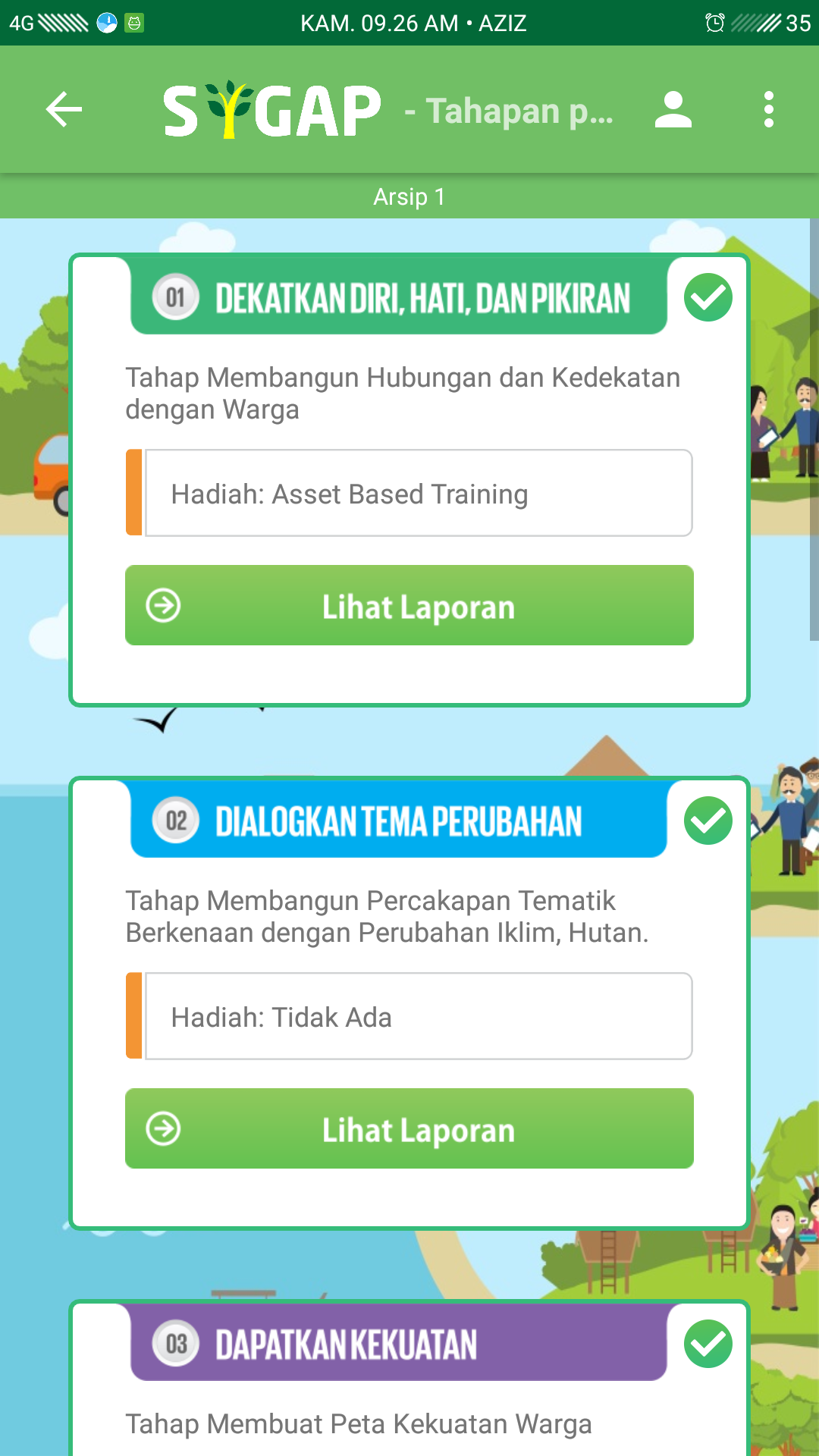View Lihat Laporan for Dialogkan Tema Perubahan
Image resolution: width=819 pixels, height=1456 pixels.
[409, 1128]
